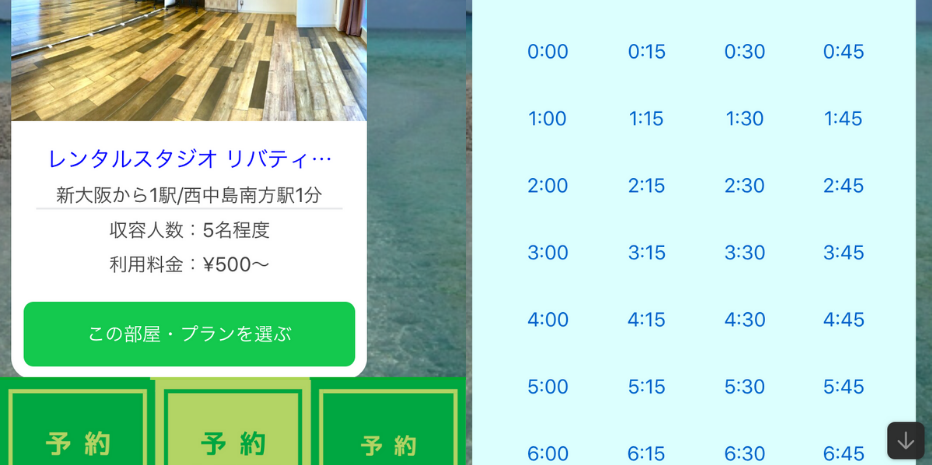Image resolution: width=932 pixels, height=465 pixels.
Task: Pick the 1:15 time slot
Action: 646,119
